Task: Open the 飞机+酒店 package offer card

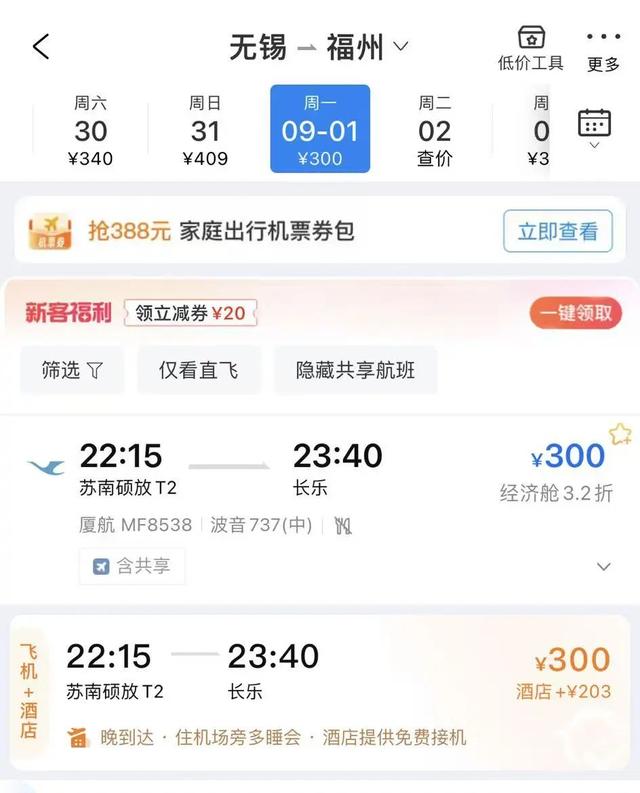Action: pos(320,692)
